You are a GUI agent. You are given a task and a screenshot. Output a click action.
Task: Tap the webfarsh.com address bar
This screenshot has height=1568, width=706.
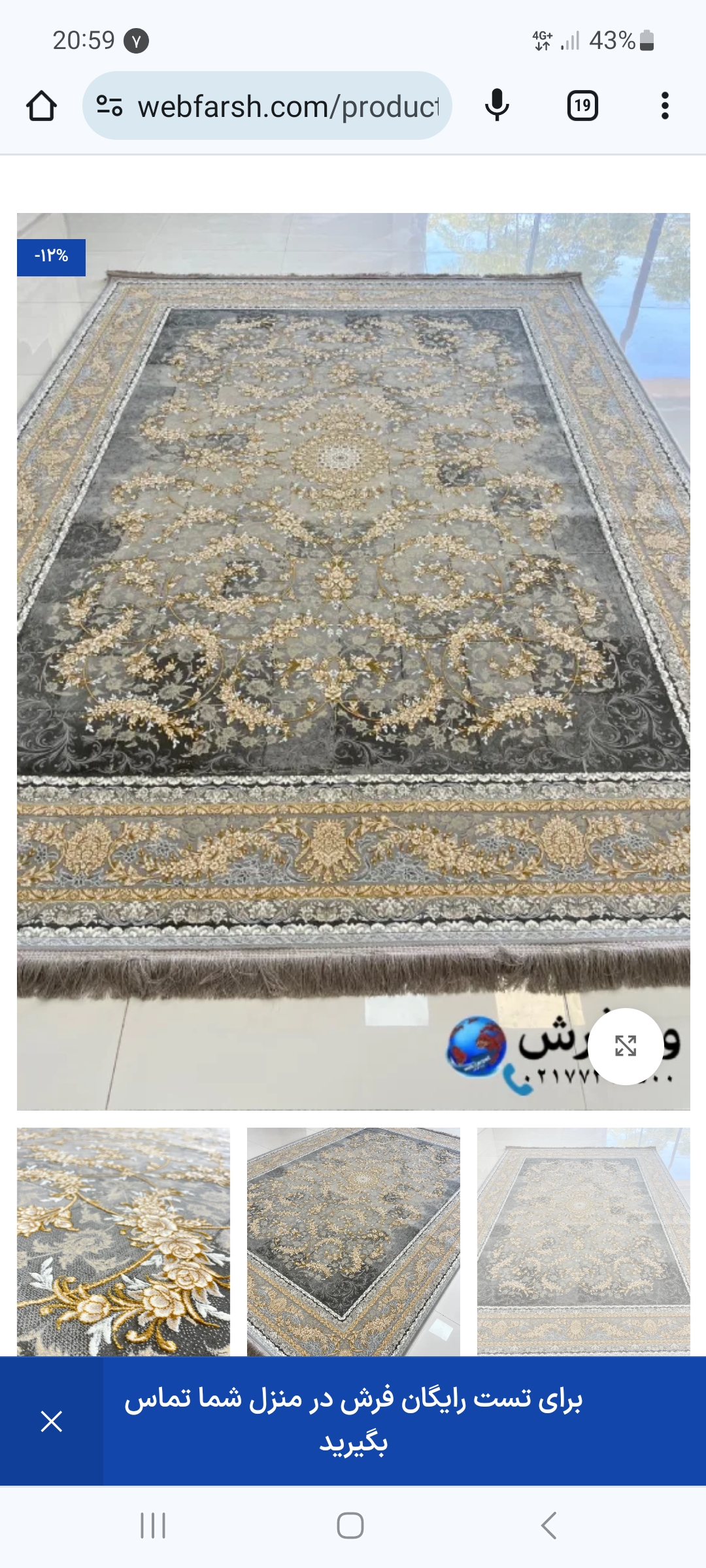[288, 106]
